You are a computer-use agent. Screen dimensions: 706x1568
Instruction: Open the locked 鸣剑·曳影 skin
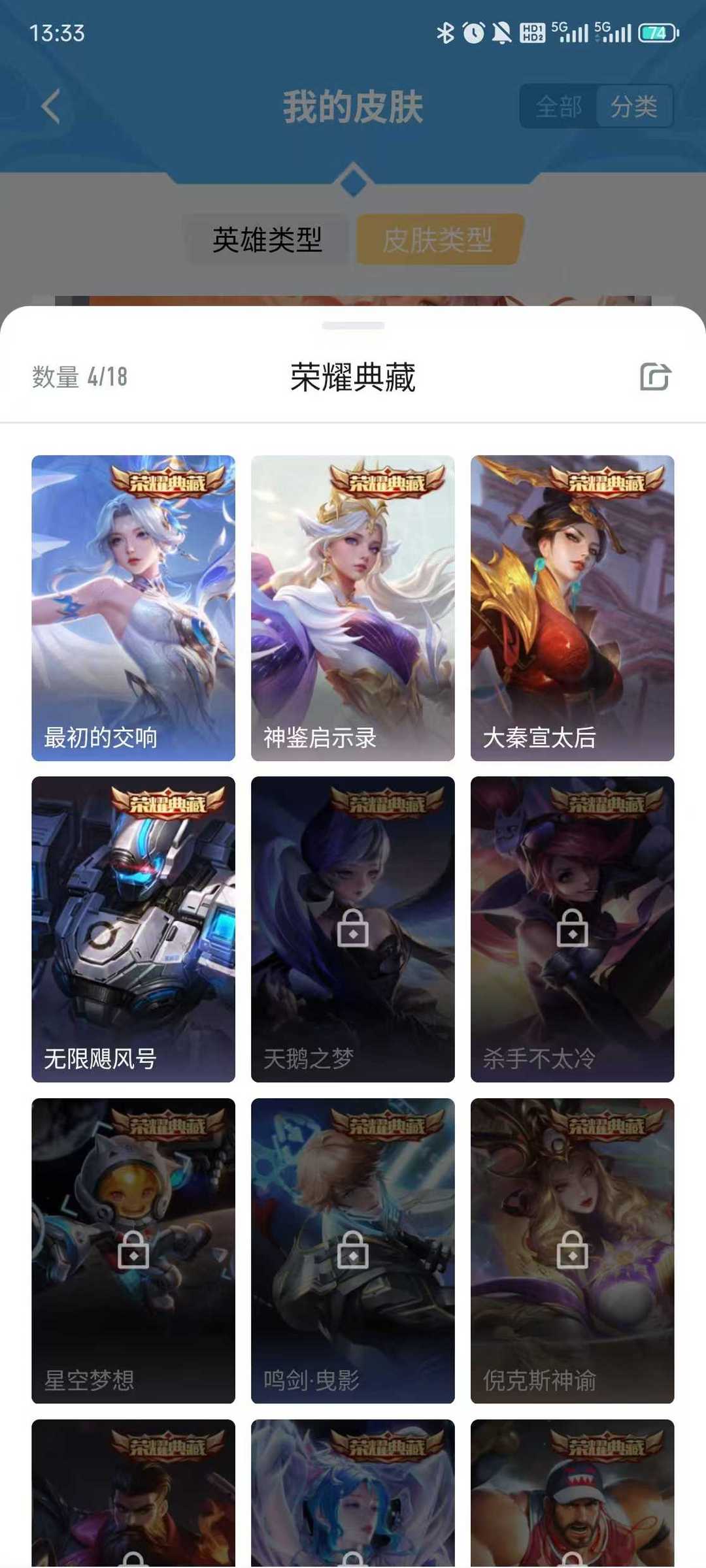point(353,1250)
